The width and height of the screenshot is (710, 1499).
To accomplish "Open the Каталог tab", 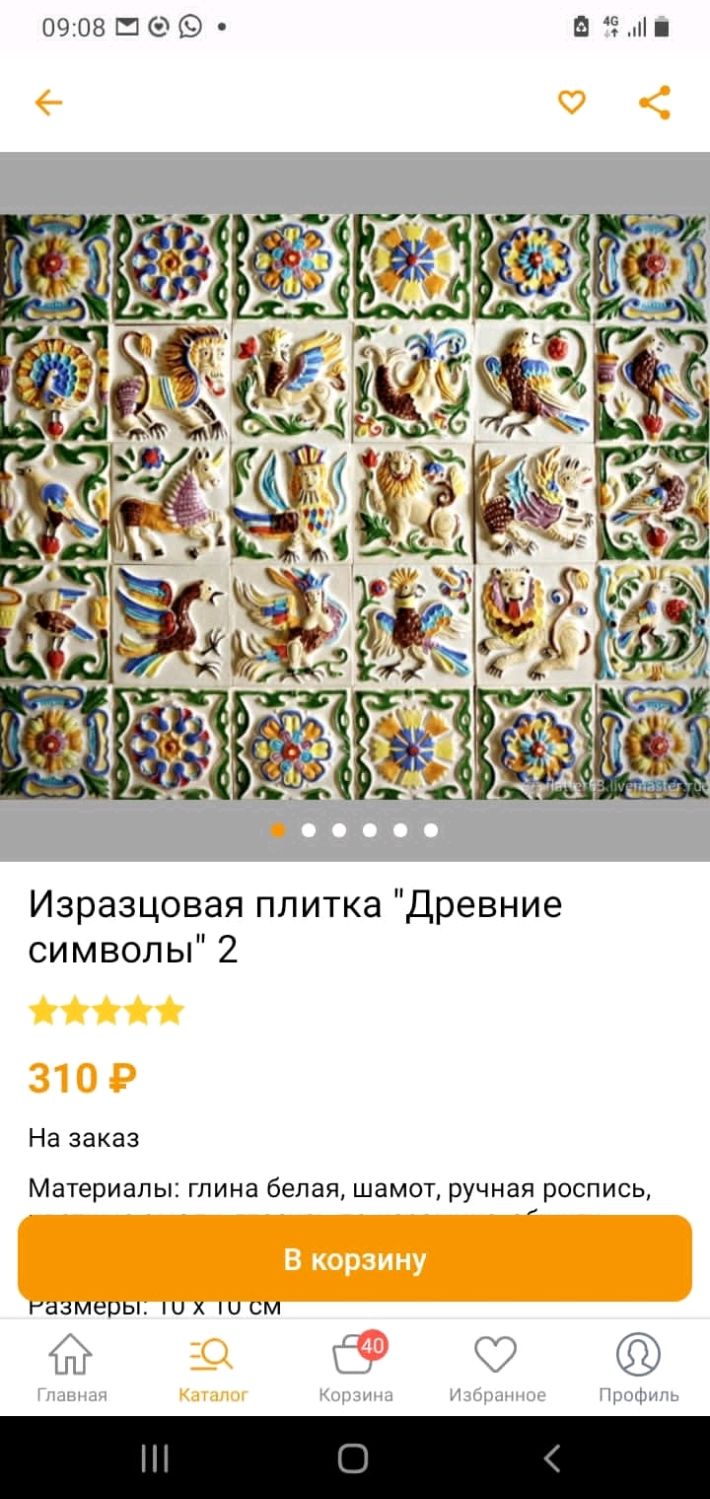I will coord(213,1367).
